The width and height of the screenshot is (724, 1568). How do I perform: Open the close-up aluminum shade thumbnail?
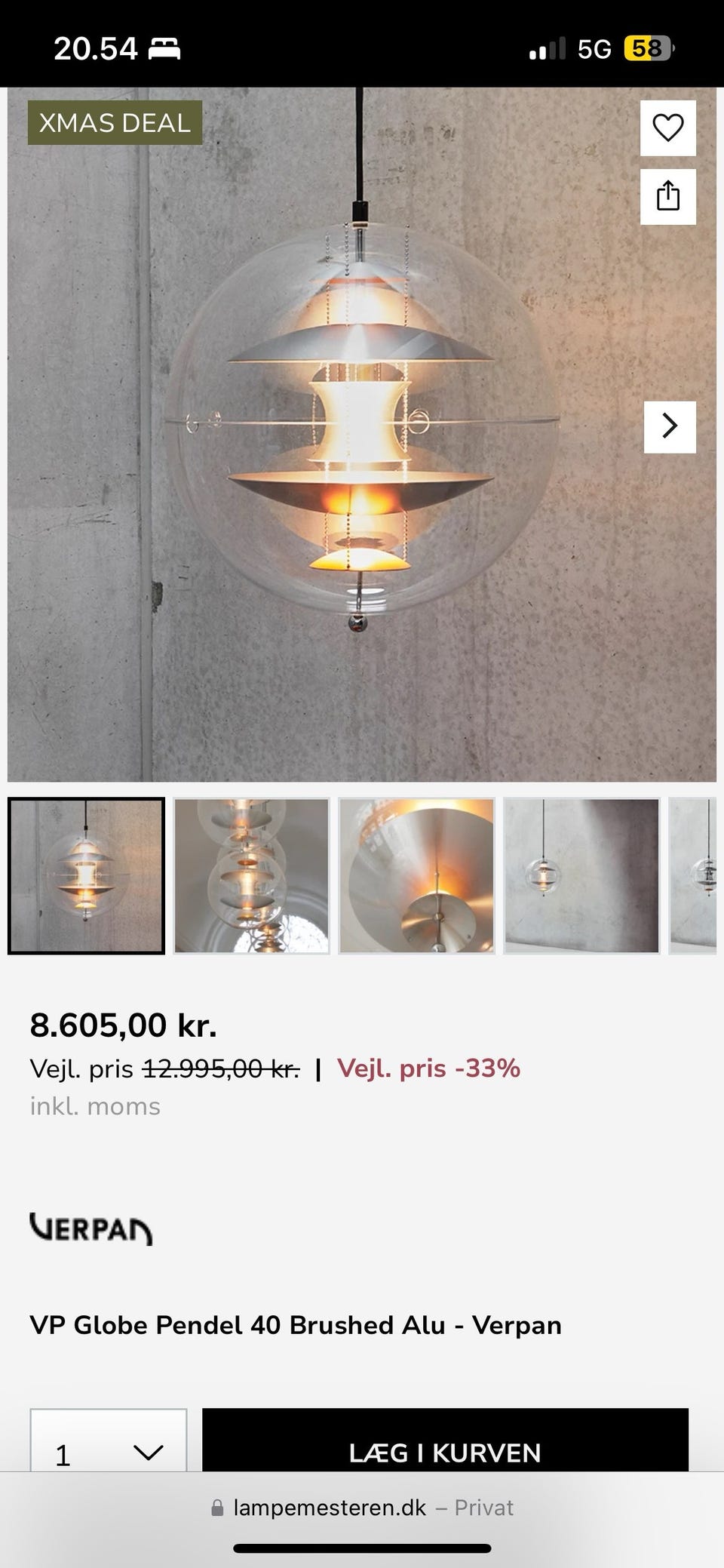point(417,875)
